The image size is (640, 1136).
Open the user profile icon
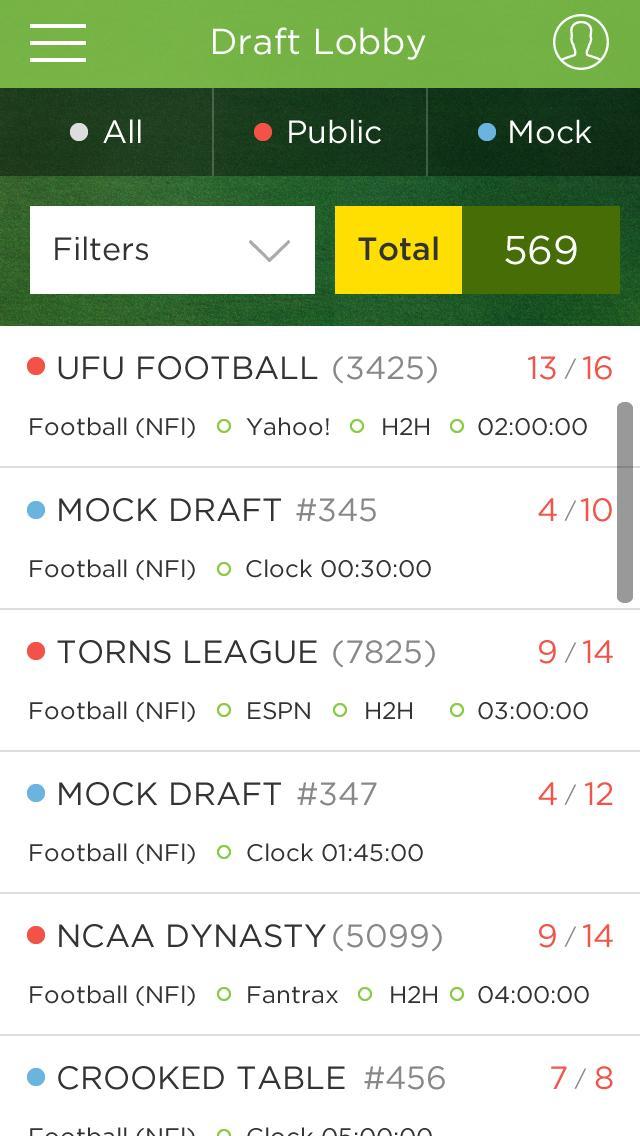point(580,43)
